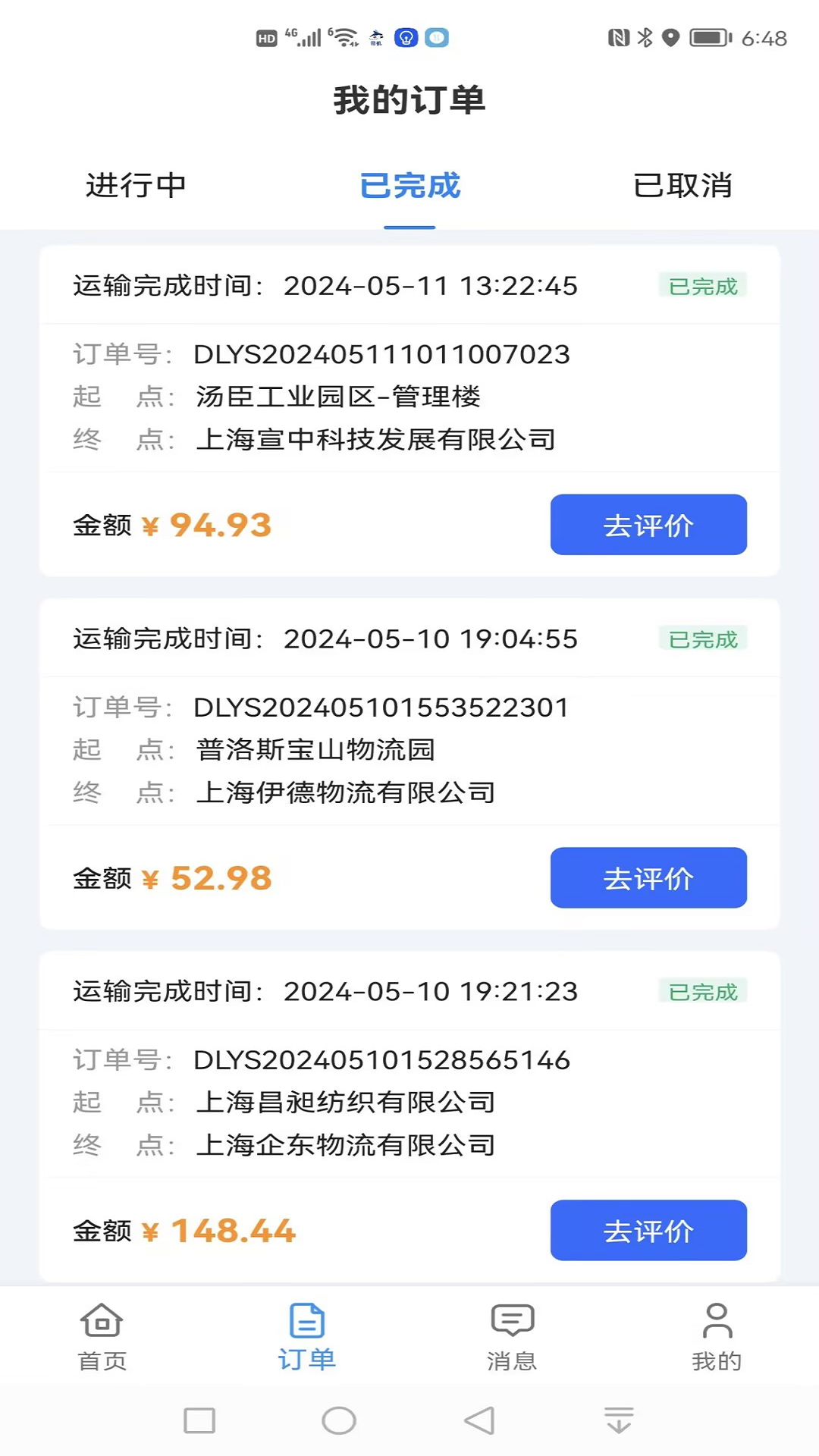Select the 已完成 badge on the bottom order card
The image size is (819, 1456).
[x=702, y=991]
